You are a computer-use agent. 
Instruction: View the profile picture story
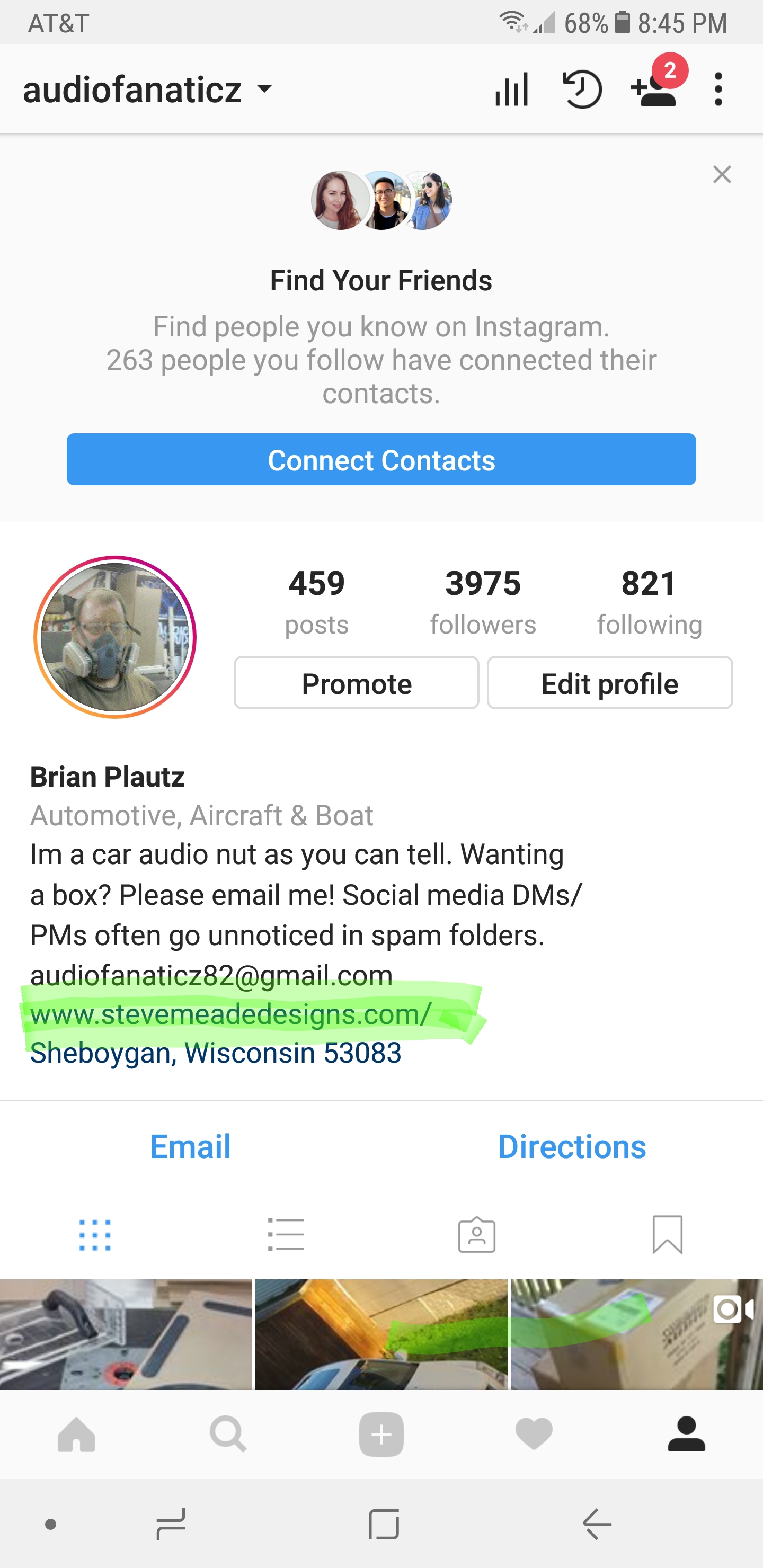pyautogui.click(x=114, y=637)
